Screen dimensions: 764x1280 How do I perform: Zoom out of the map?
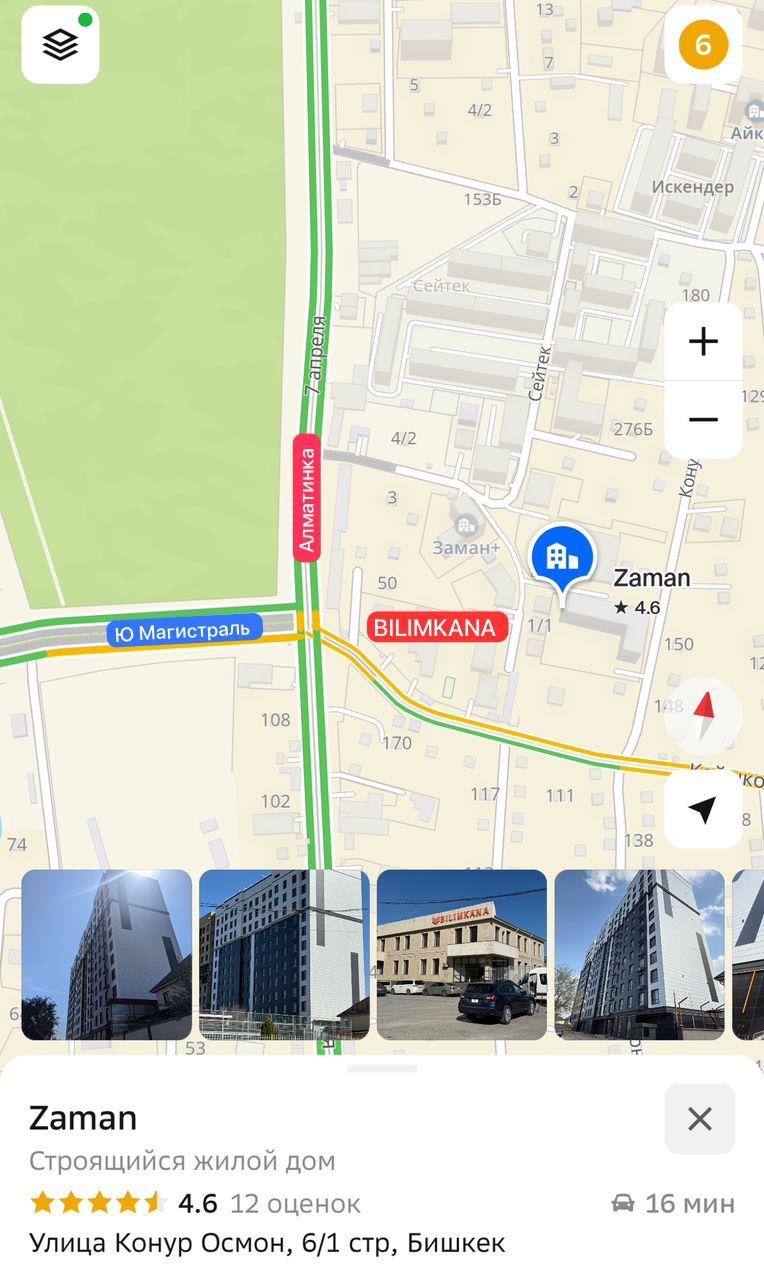tap(703, 420)
